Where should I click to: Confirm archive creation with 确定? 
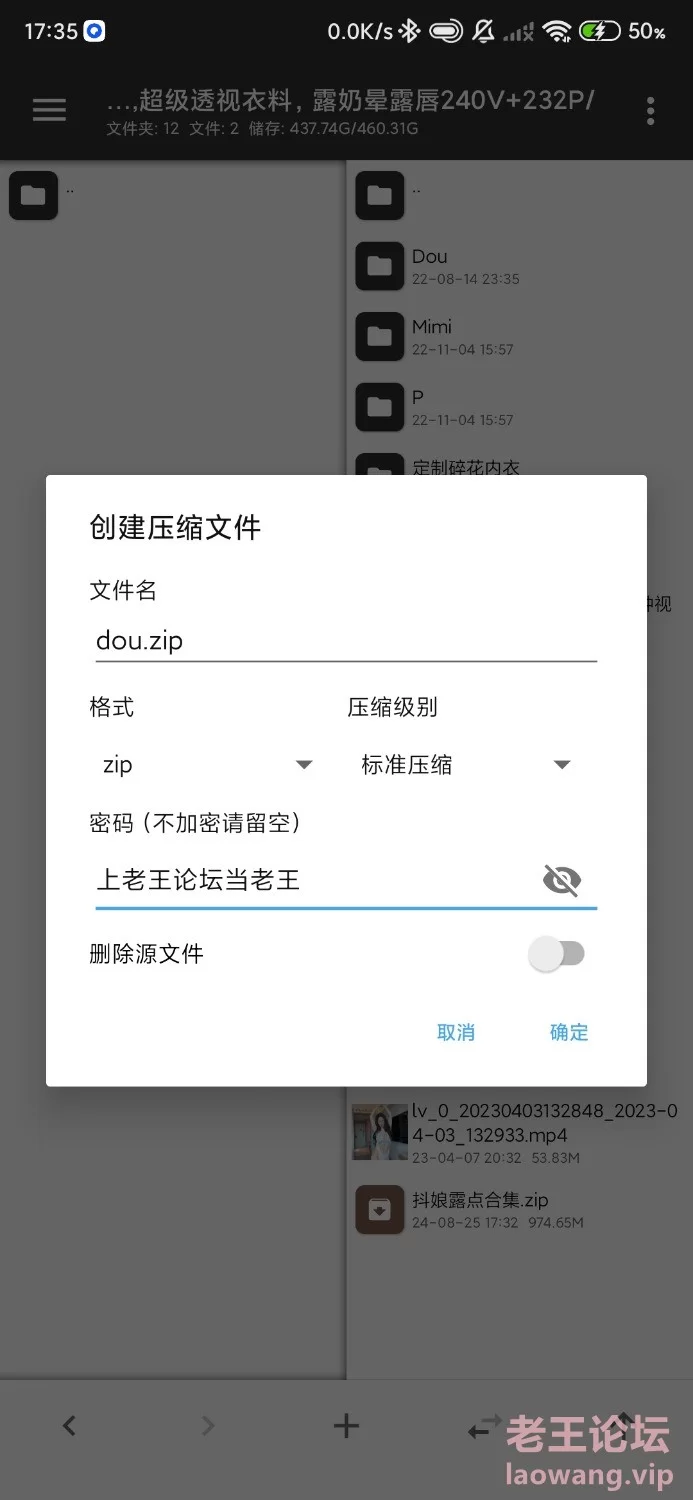coord(569,1032)
